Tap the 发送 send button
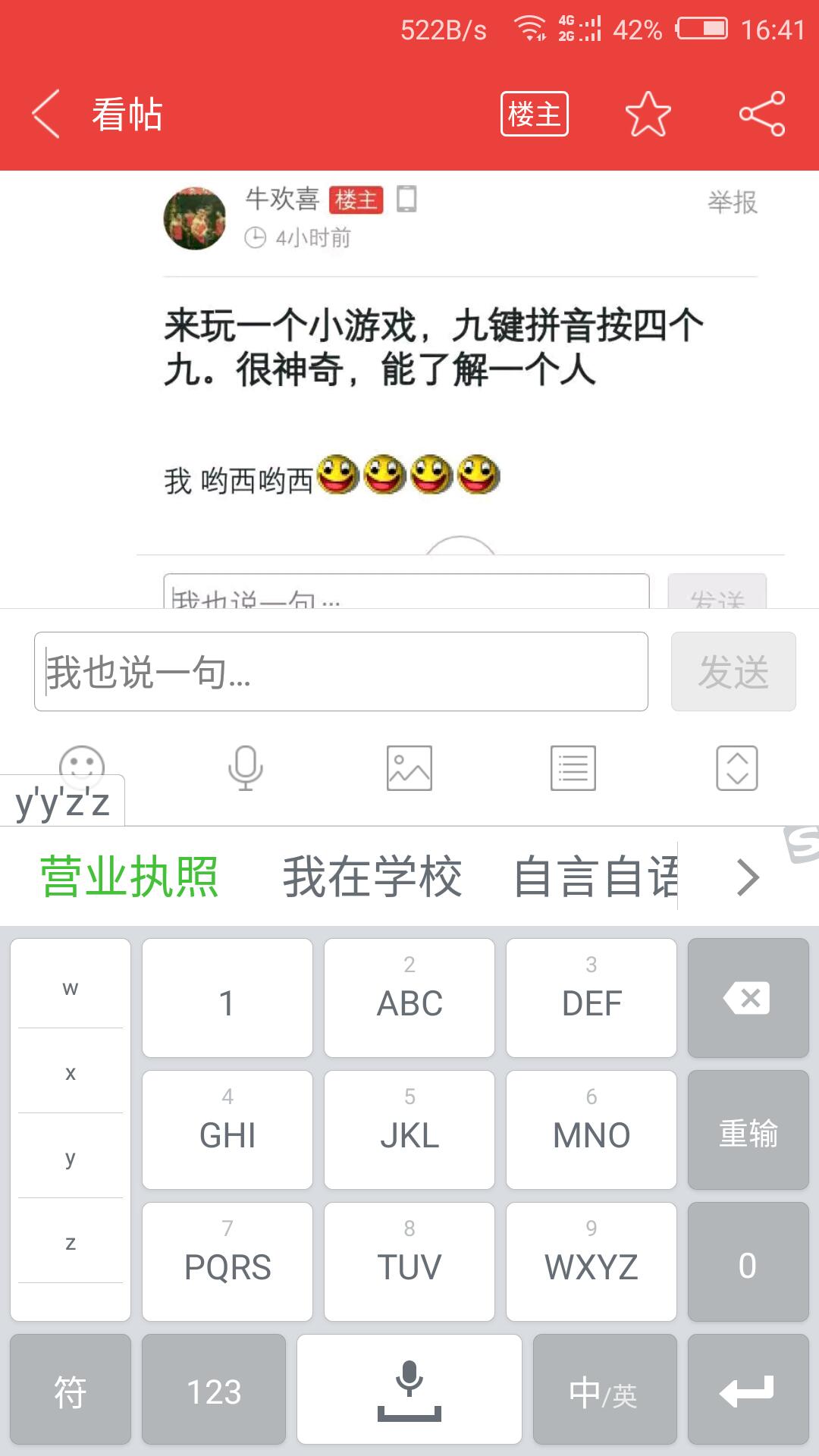The height and width of the screenshot is (1456, 819). coord(733,672)
